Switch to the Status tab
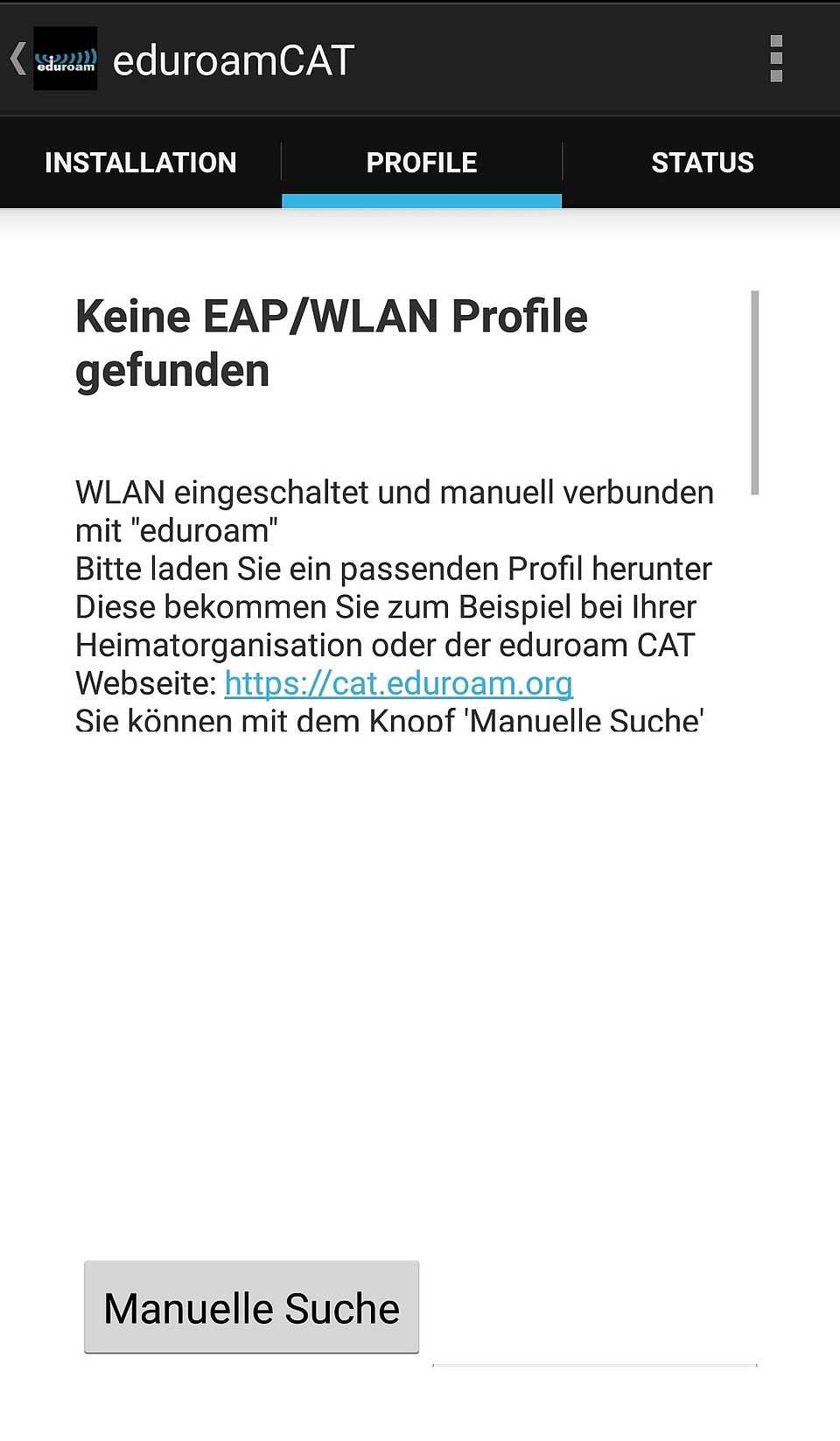The width and height of the screenshot is (840, 1441). 702,163
